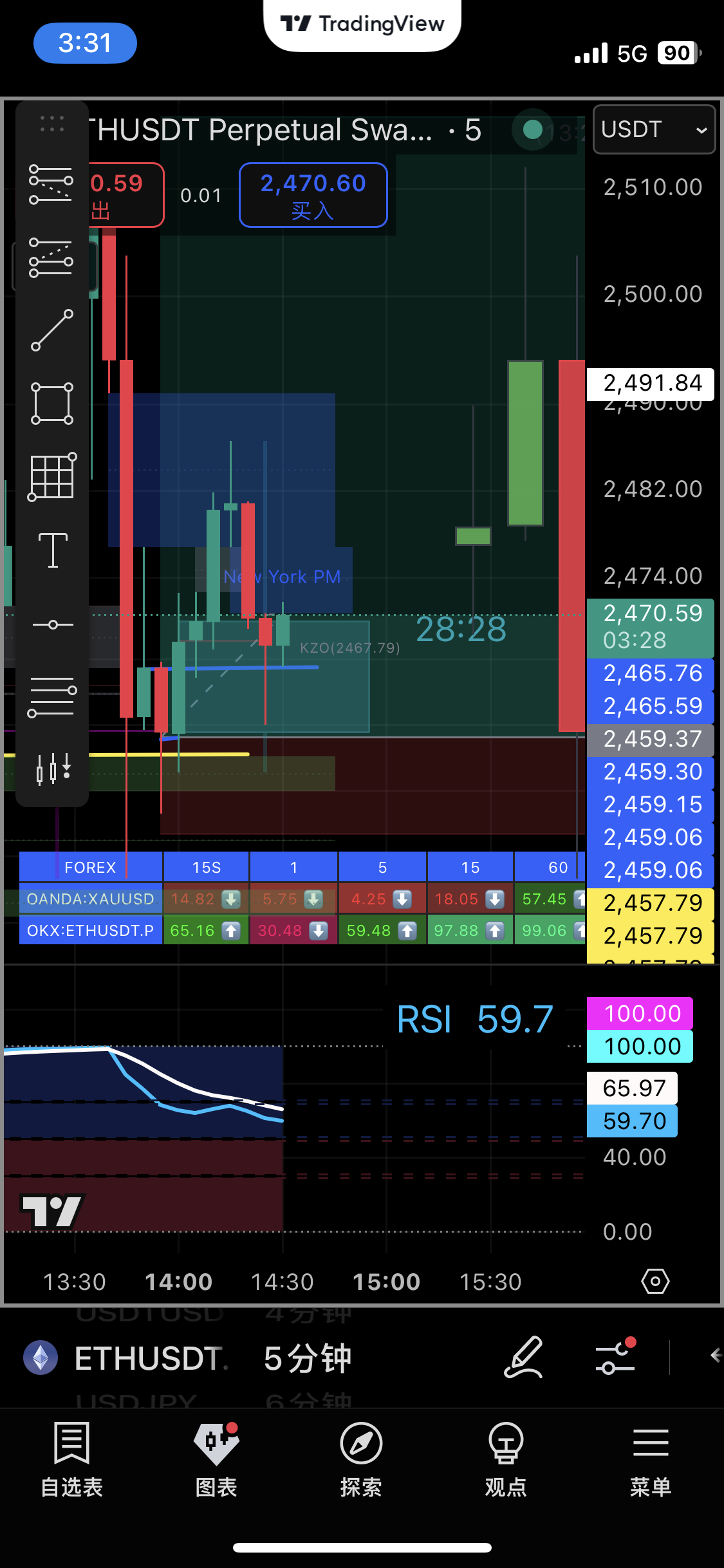Open the chart settings sliders icon

(615, 1357)
